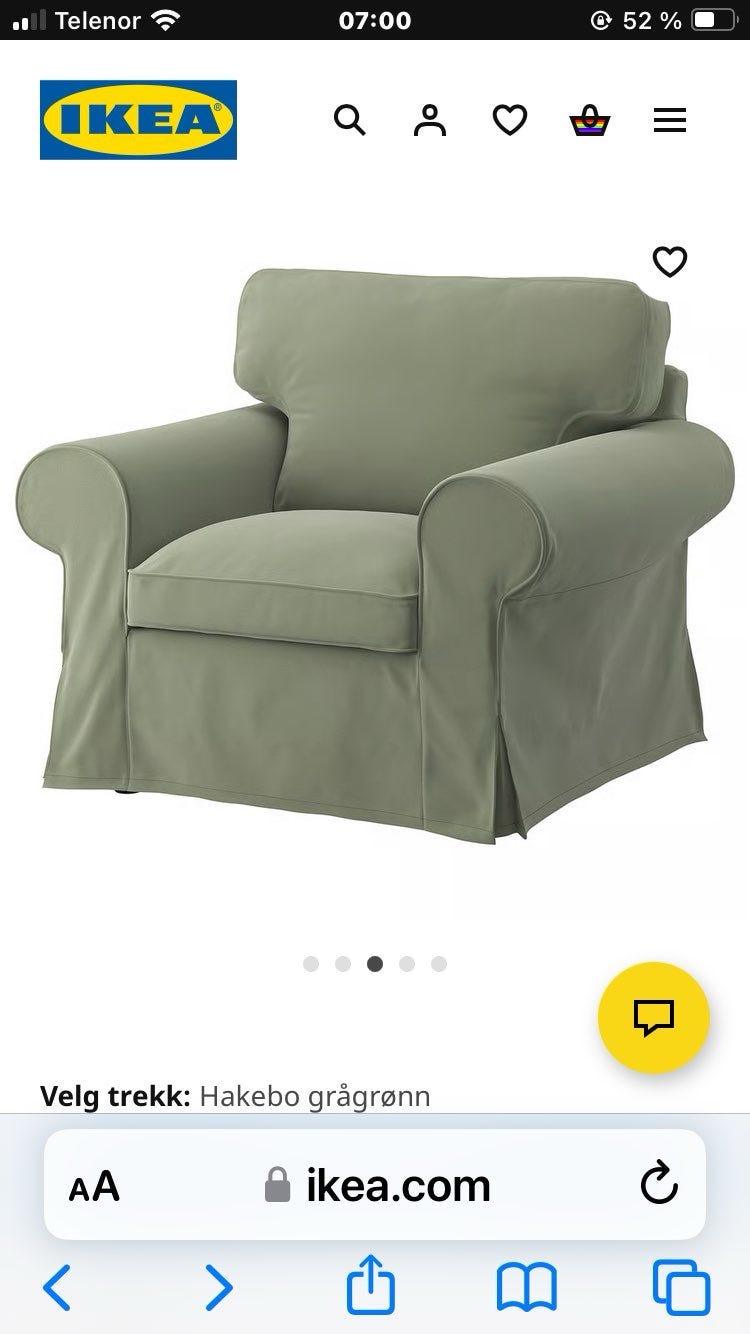Show open Safari tabs

pos(681,1288)
